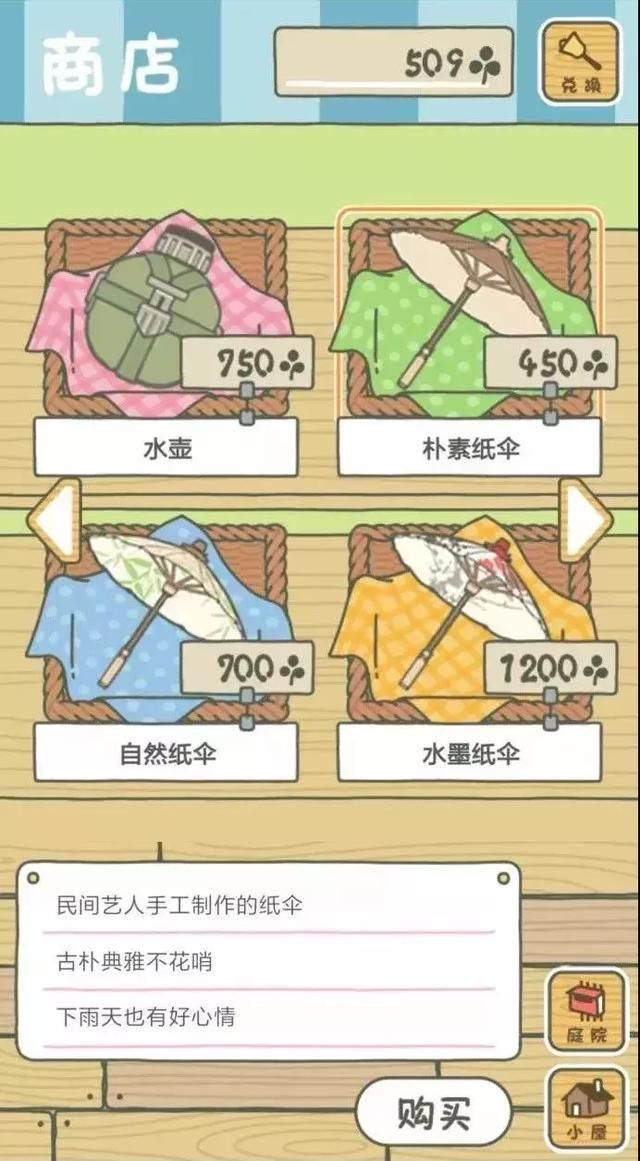The image size is (640, 1161).
Task: Select the 水墨纸伞 umbrella item
Action: tap(470, 650)
